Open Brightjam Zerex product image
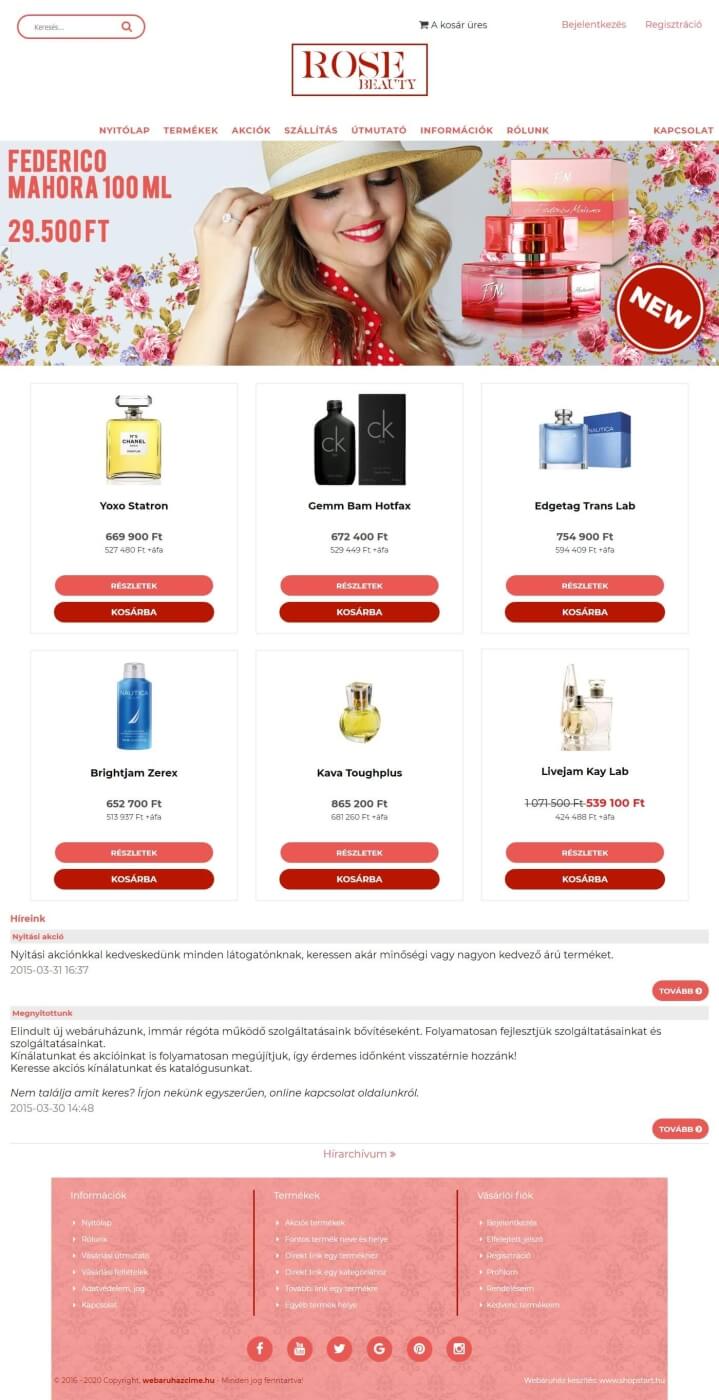Viewport: 719px width, 1400px height. (x=133, y=706)
